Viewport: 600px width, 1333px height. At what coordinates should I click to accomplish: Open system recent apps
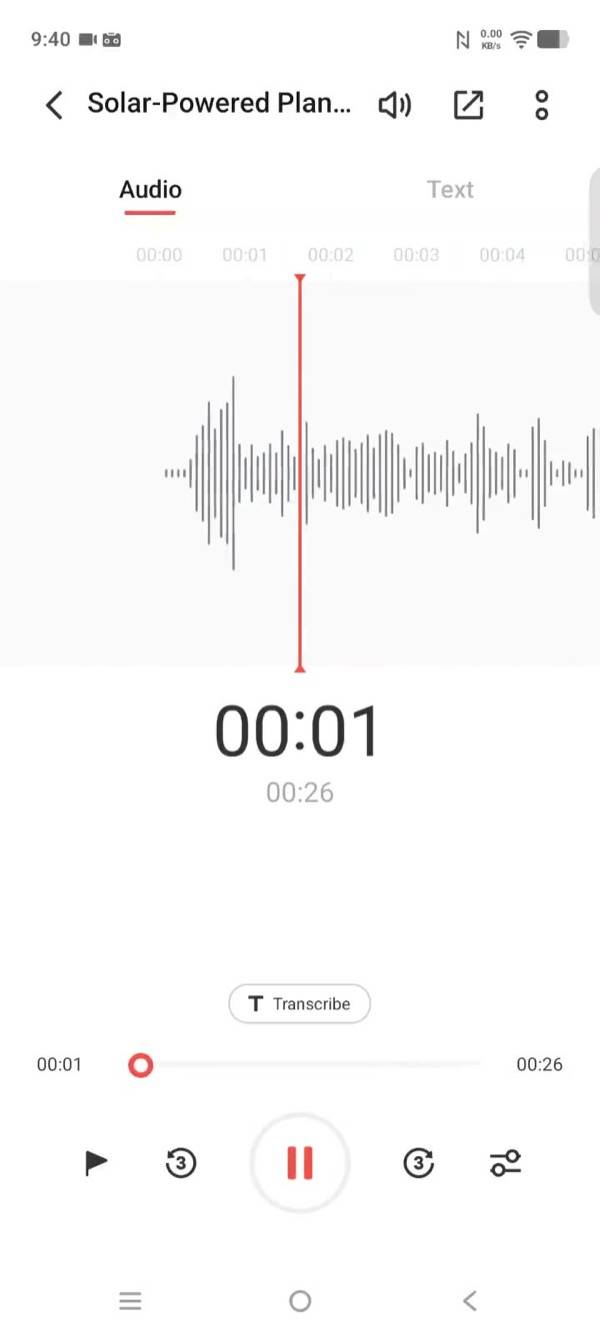pyautogui.click(x=130, y=1300)
